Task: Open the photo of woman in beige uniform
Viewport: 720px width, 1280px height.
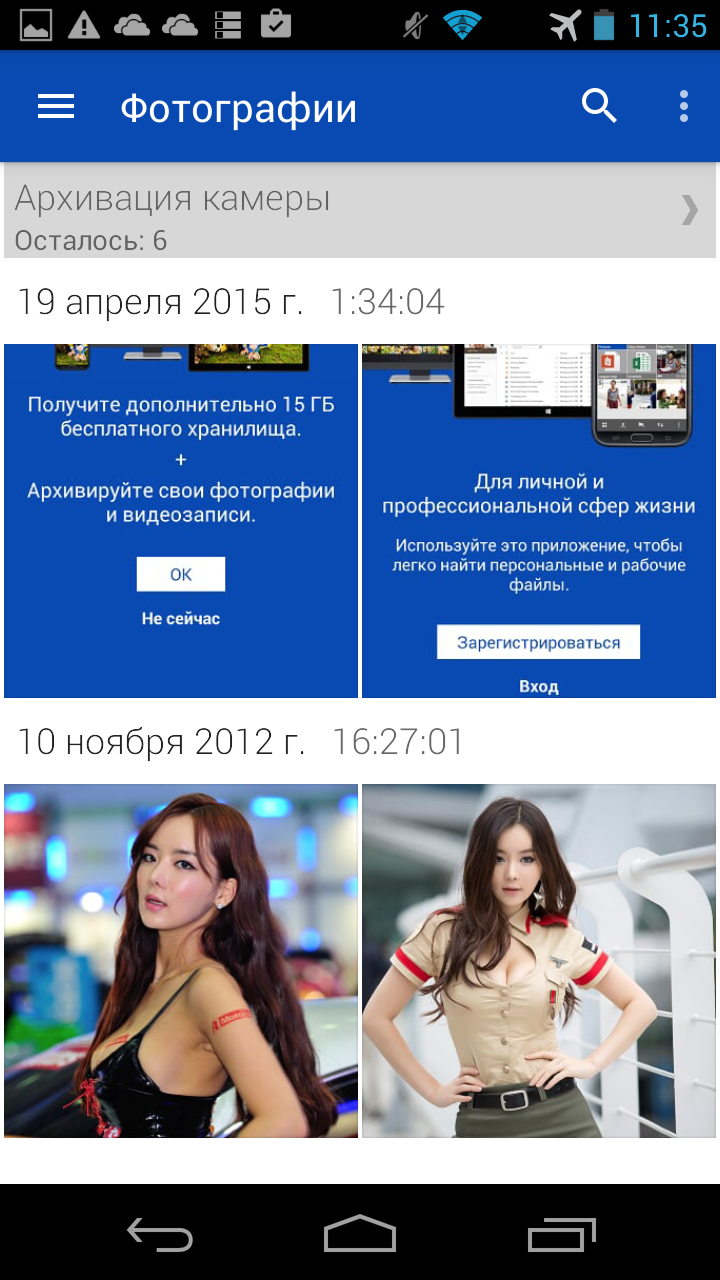Action: pos(539,961)
